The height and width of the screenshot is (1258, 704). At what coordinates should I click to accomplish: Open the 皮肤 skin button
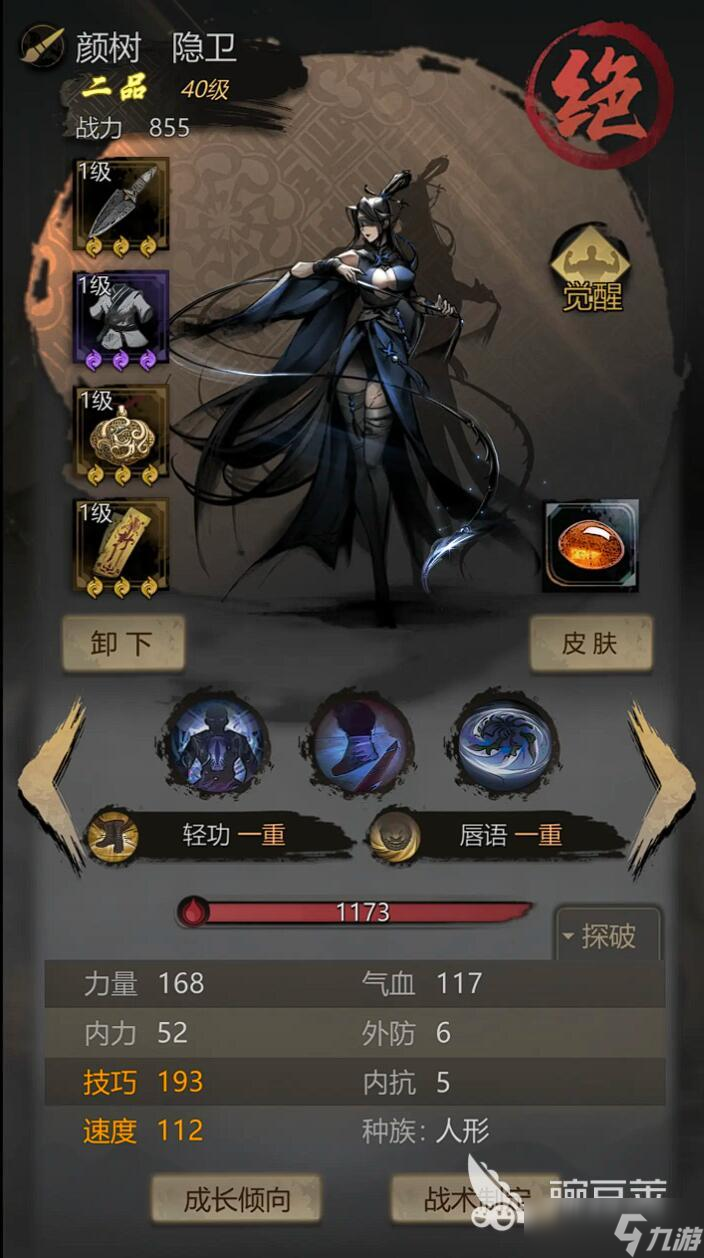590,643
